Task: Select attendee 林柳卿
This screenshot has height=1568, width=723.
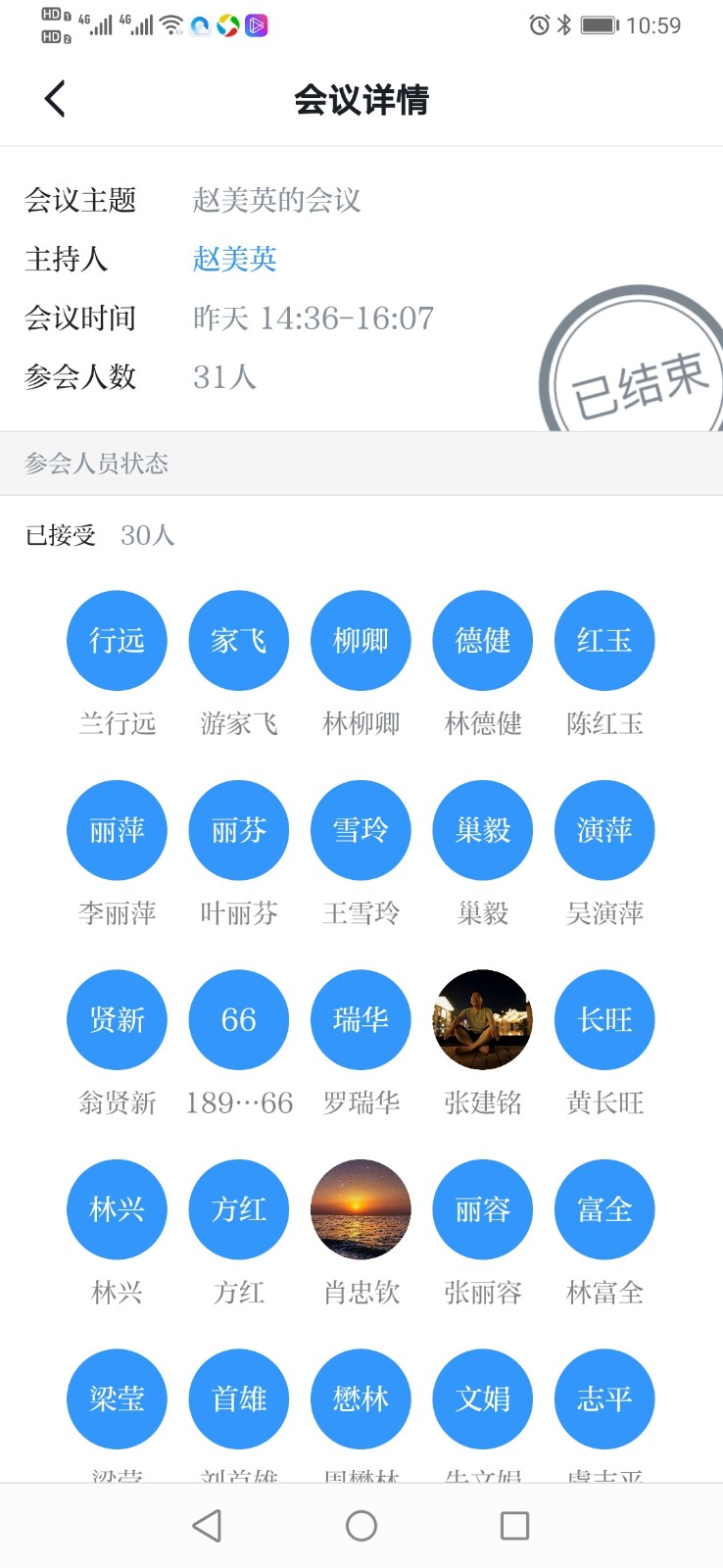Action: coord(361,641)
